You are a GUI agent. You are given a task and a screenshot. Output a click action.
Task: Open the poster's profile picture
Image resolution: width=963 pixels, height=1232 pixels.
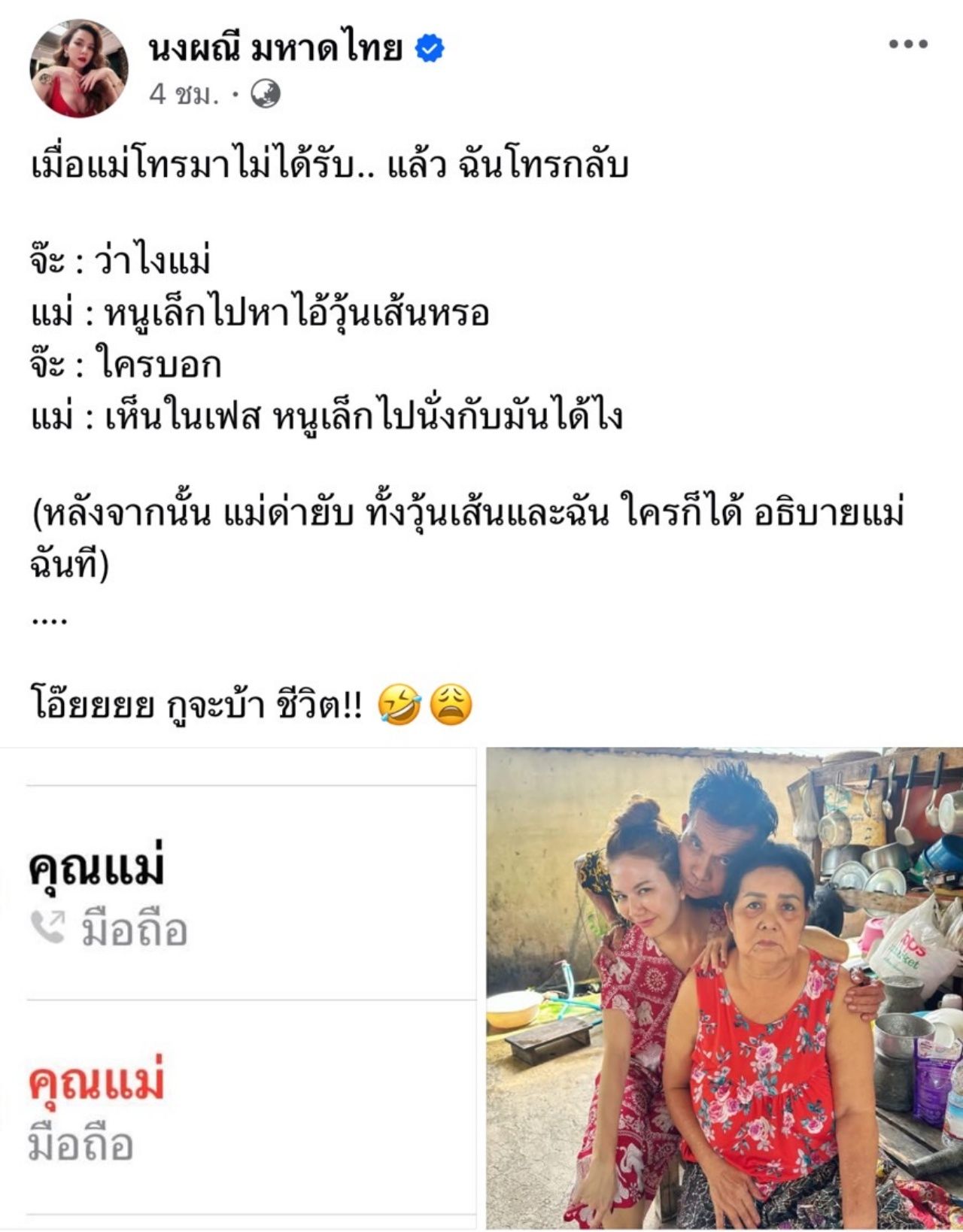click(78, 68)
